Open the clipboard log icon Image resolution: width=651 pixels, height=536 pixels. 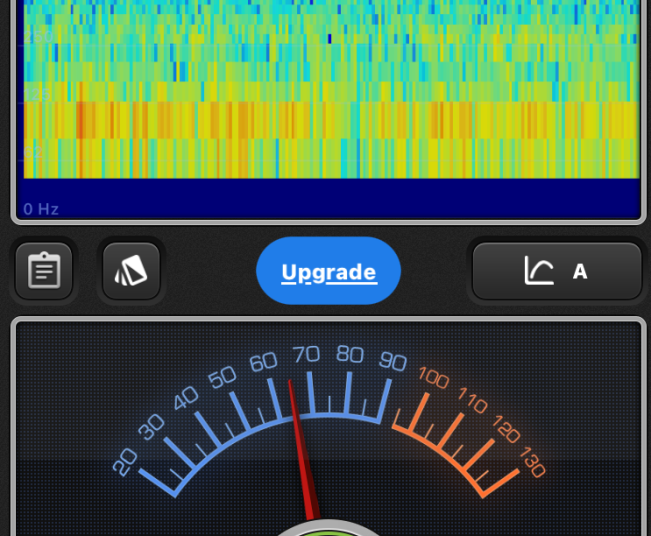click(44, 271)
